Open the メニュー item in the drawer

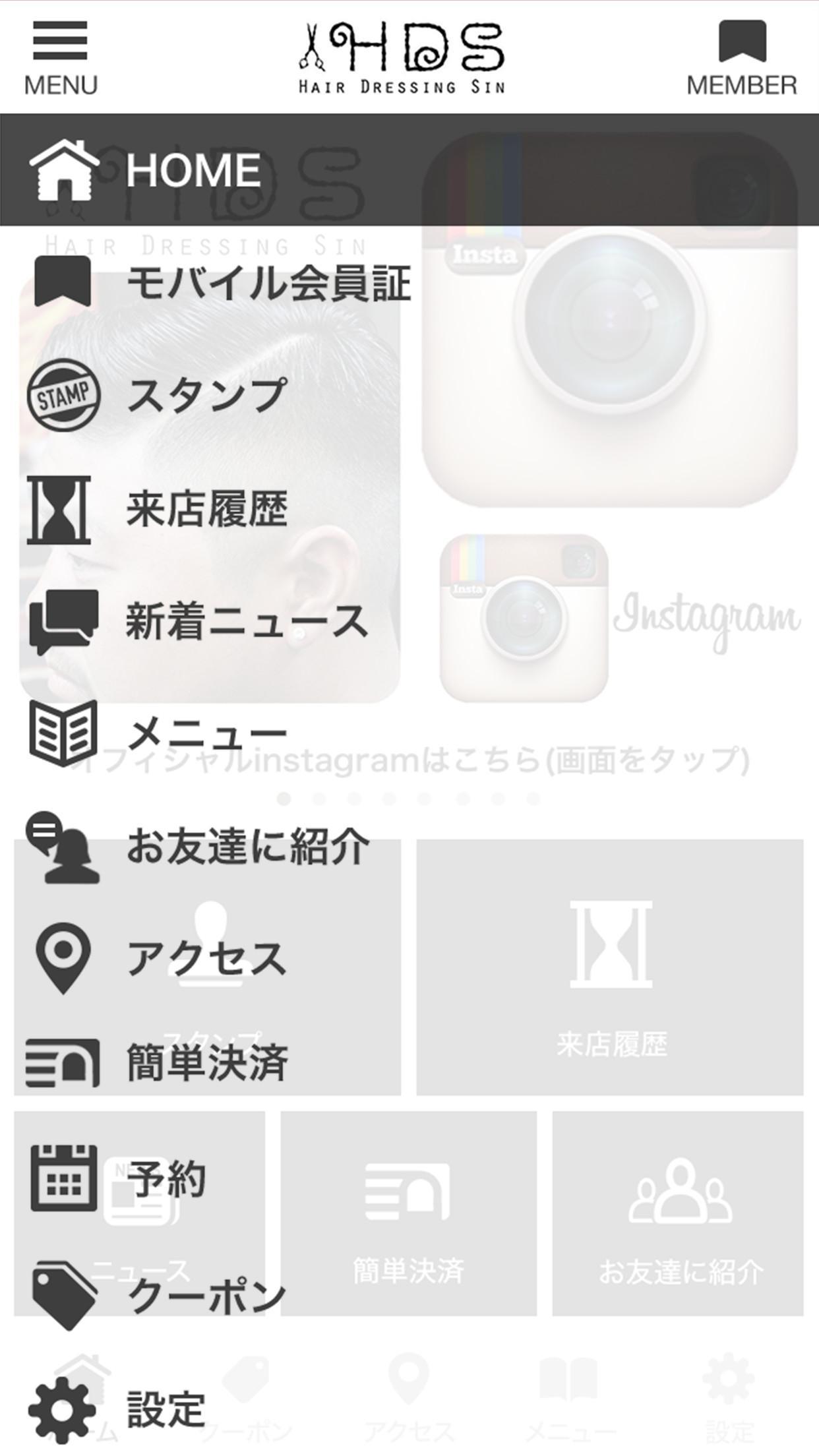coord(206,734)
